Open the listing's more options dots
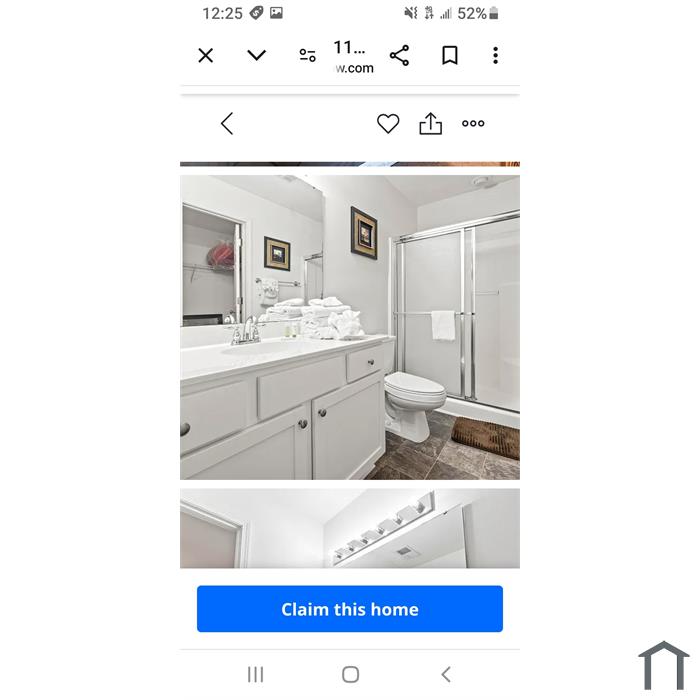The image size is (700, 700). pyautogui.click(x=473, y=124)
